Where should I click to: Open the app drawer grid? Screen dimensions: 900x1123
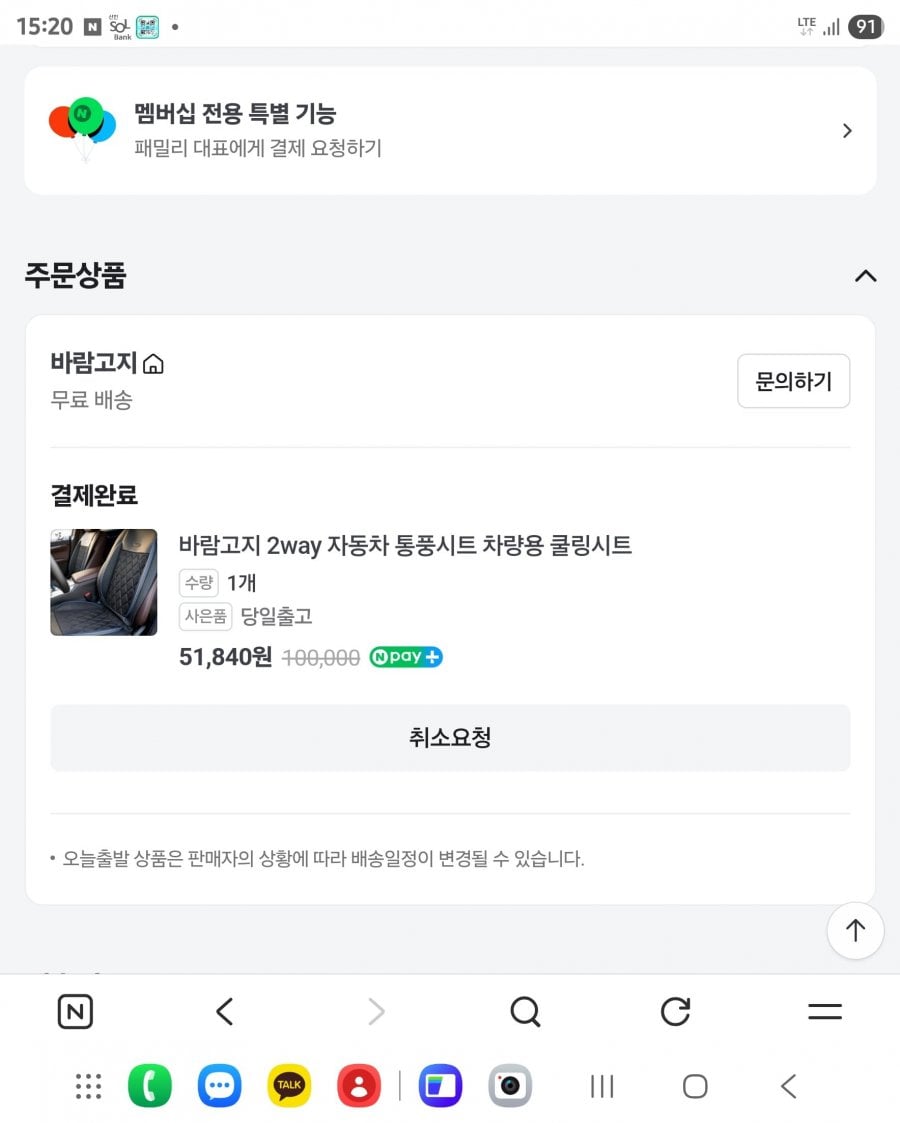coord(89,1086)
